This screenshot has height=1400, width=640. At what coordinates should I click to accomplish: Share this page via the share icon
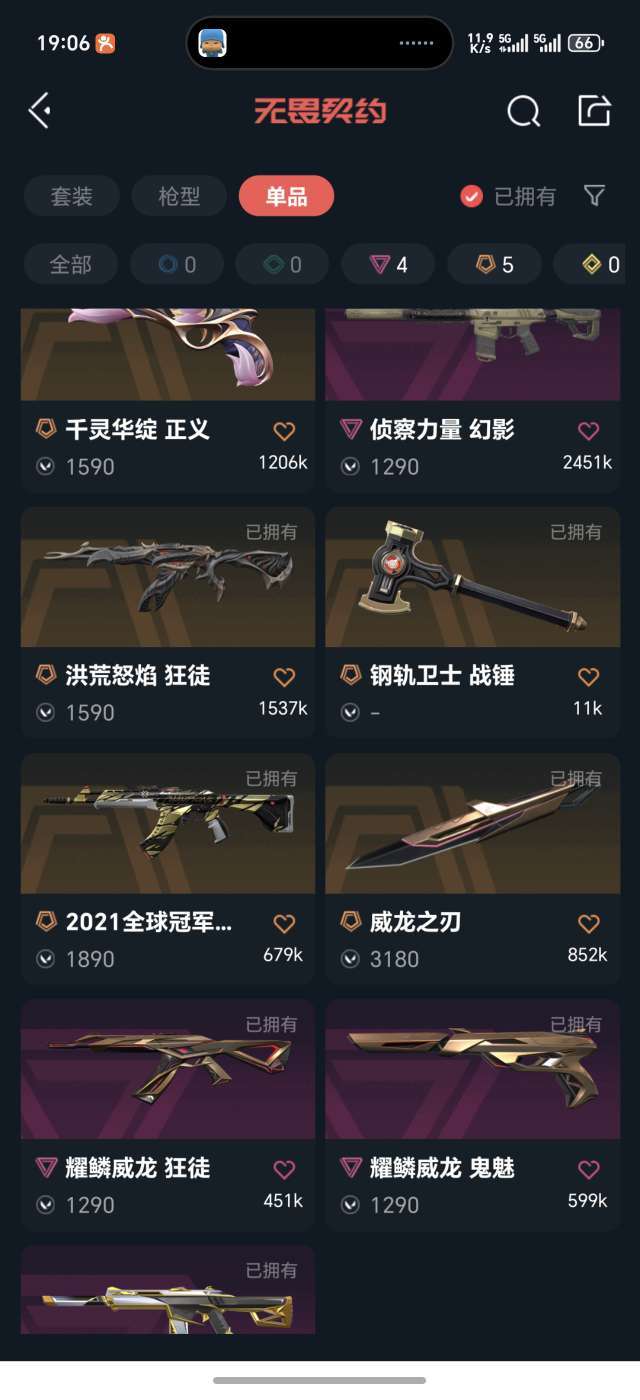[594, 110]
